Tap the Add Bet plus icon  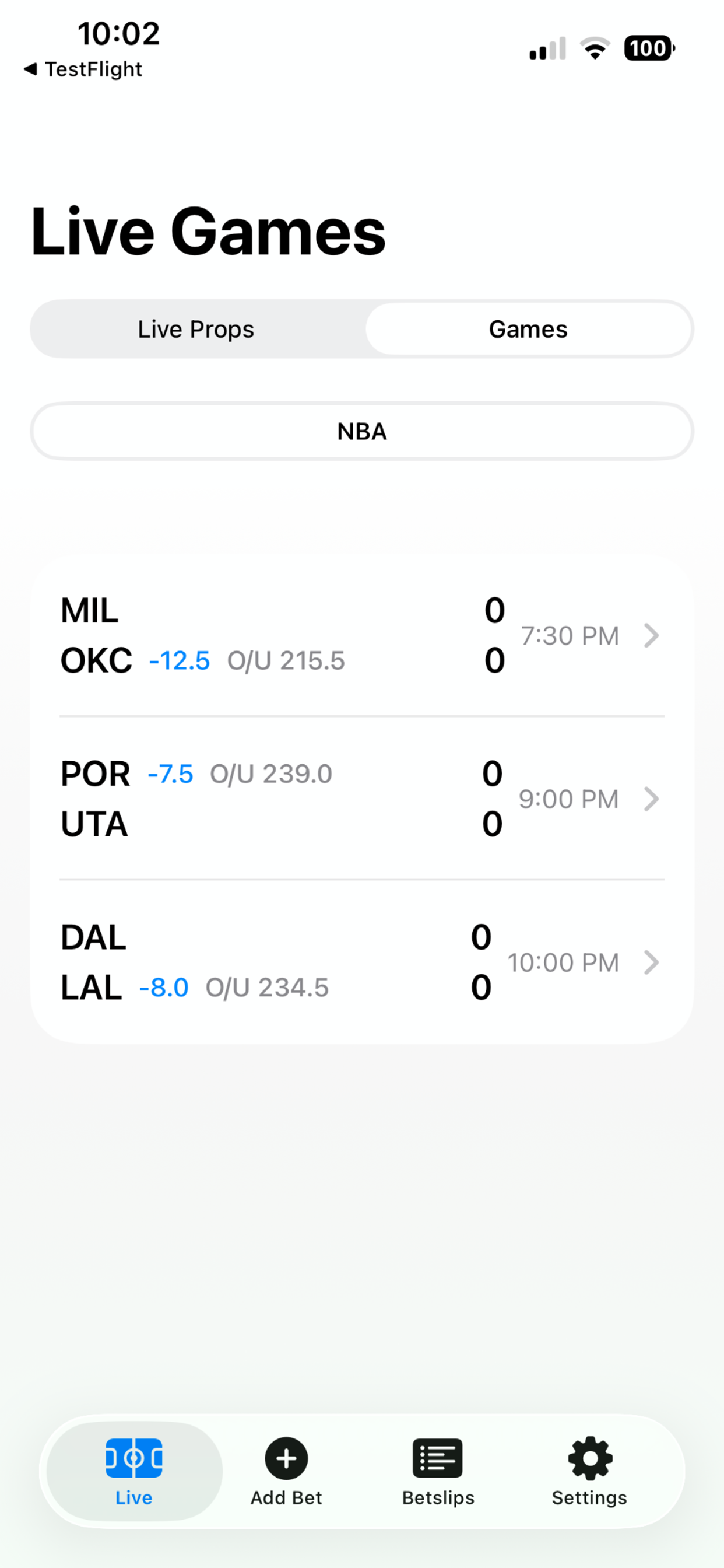tap(285, 1458)
